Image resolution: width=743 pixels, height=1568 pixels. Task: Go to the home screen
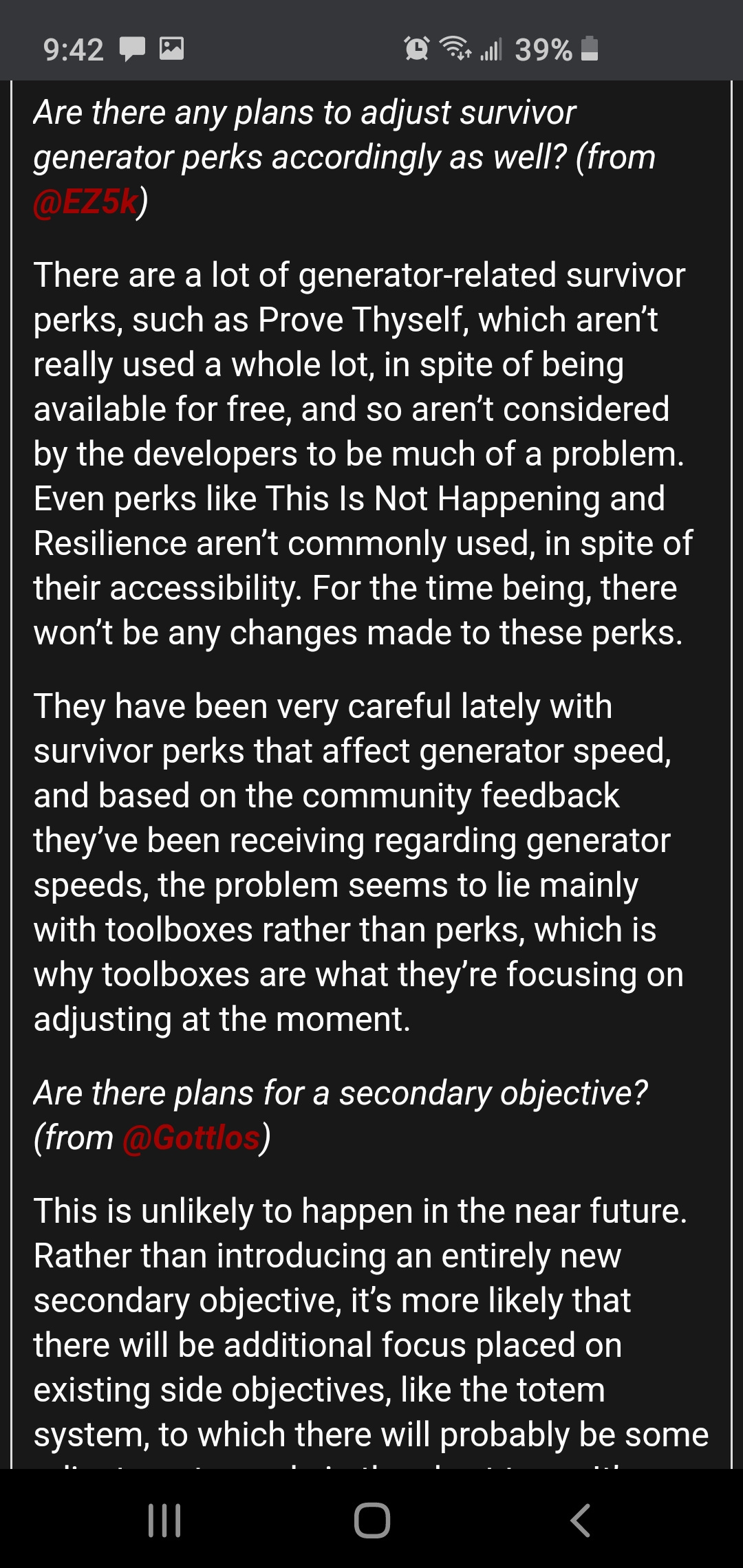pos(371,1520)
